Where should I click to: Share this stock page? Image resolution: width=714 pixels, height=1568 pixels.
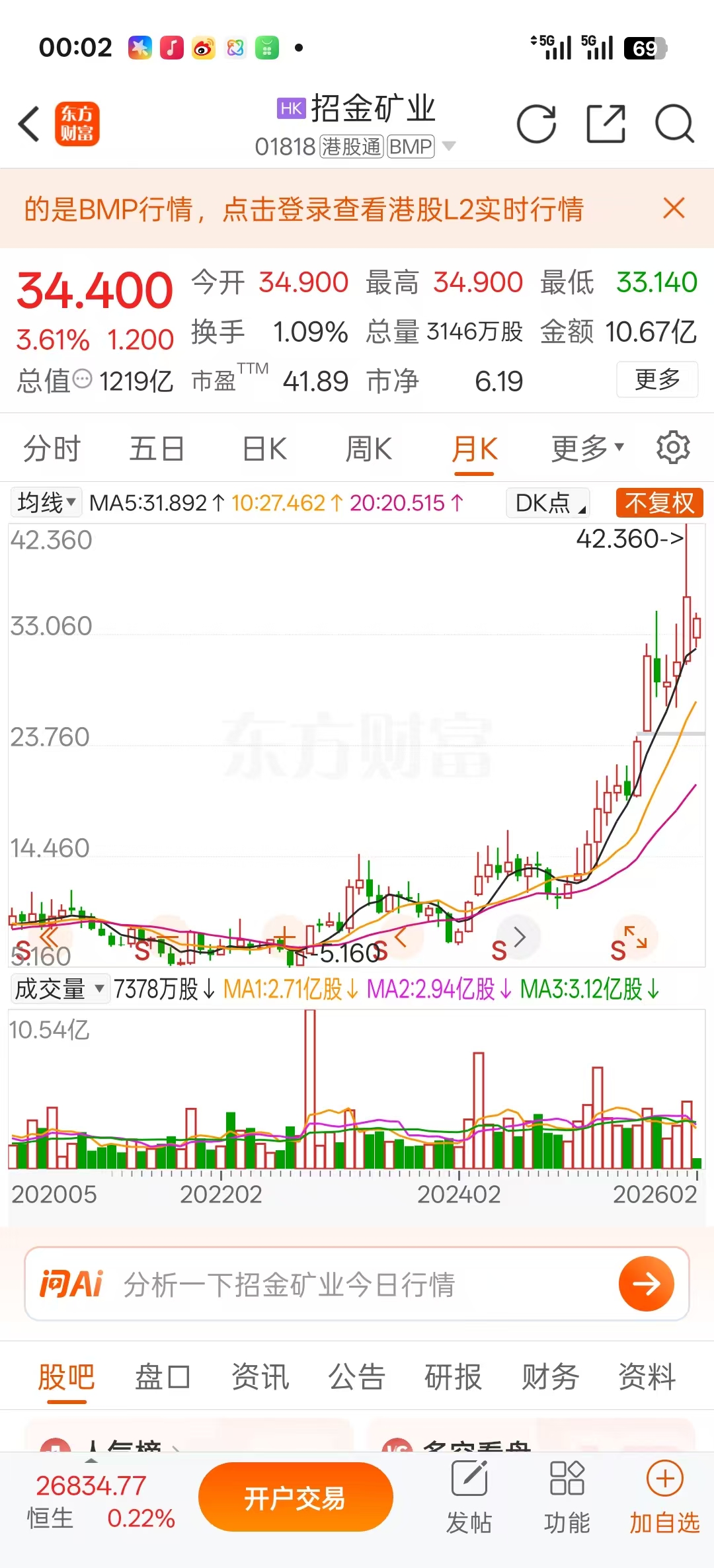pos(606,124)
